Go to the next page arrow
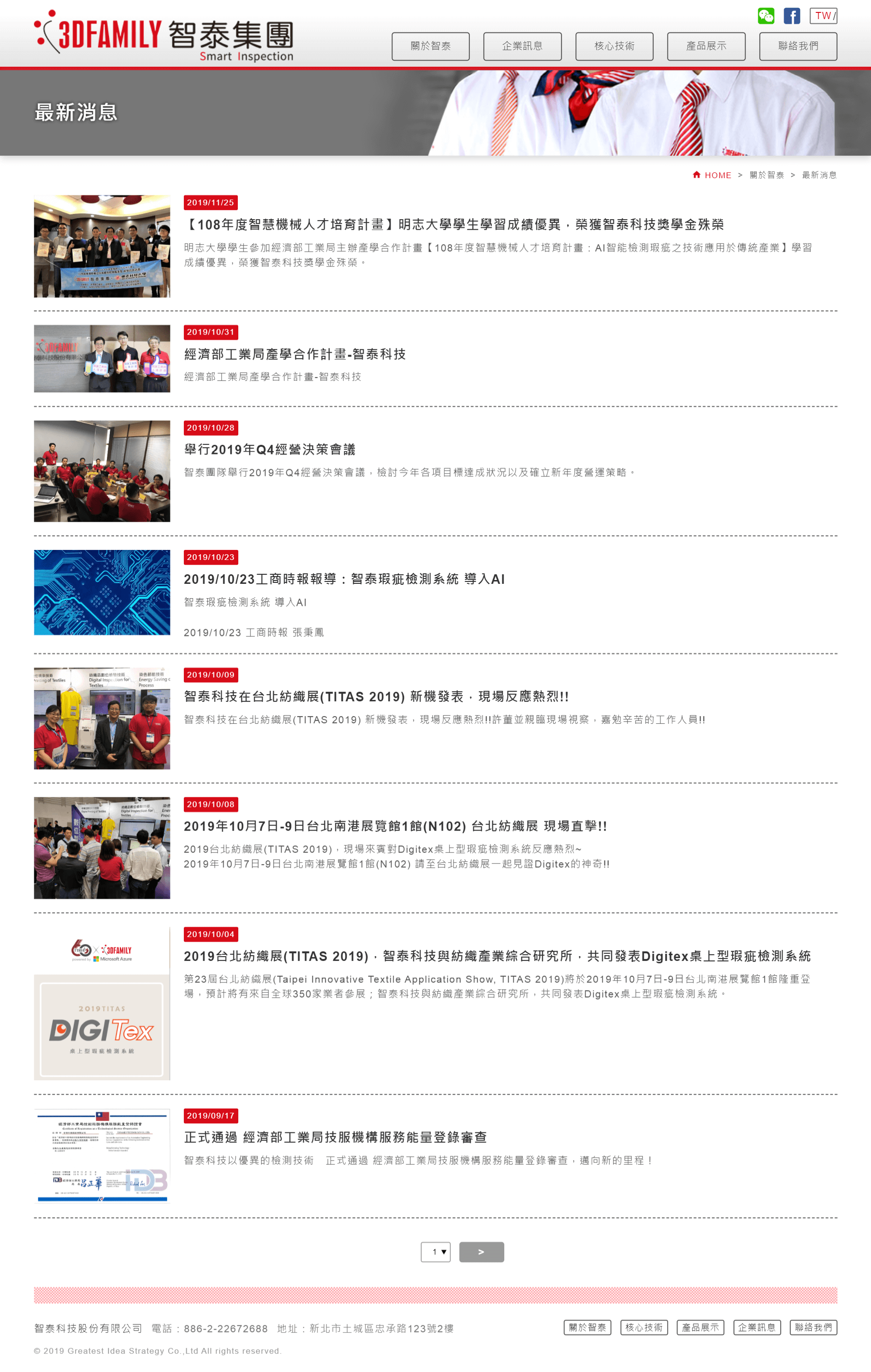This screenshot has height=1372, width=871. click(481, 1252)
